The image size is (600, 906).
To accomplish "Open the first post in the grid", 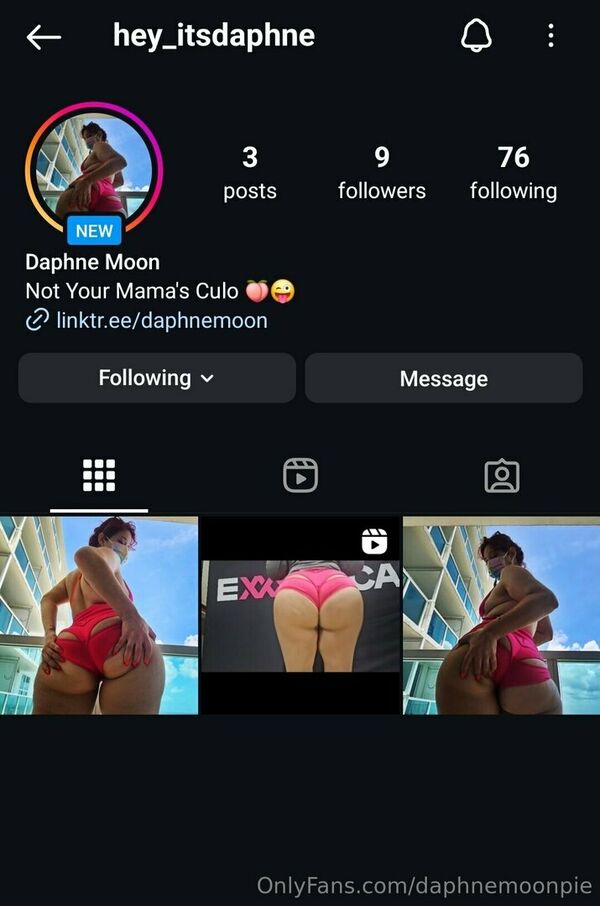I will [99, 615].
